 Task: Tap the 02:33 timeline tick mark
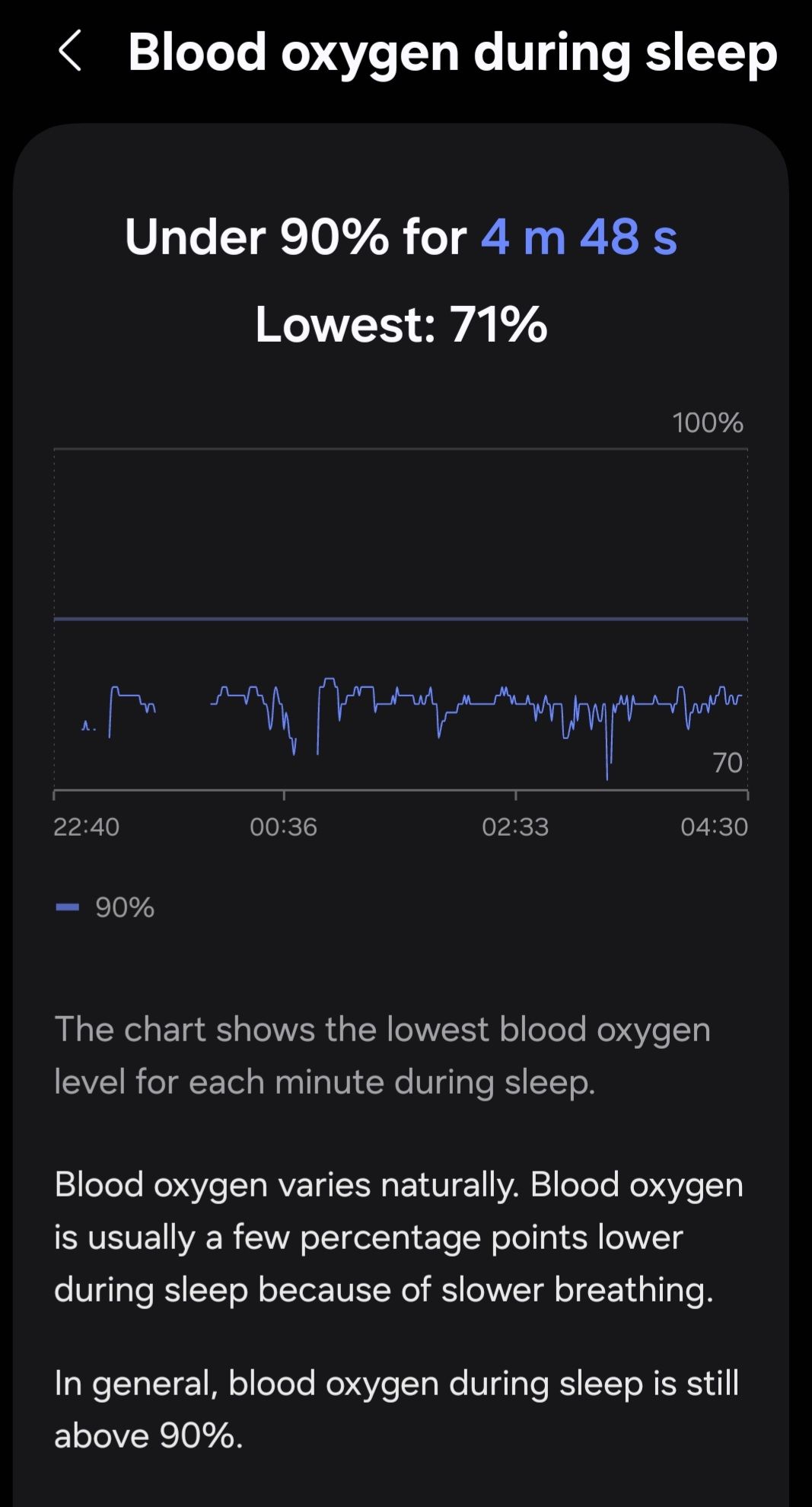pyautogui.click(x=517, y=796)
